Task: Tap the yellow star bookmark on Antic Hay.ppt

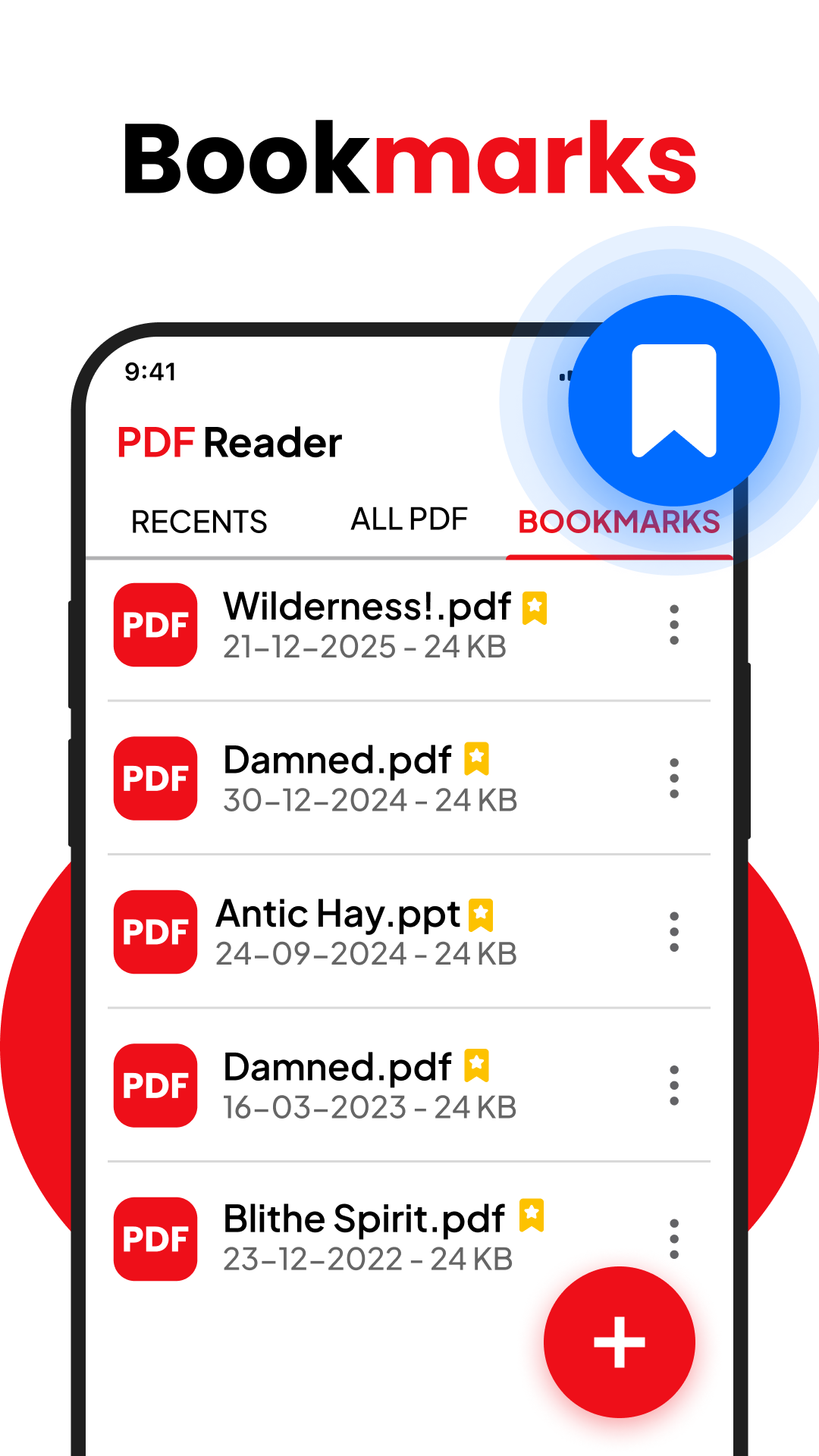Action: [481, 914]
